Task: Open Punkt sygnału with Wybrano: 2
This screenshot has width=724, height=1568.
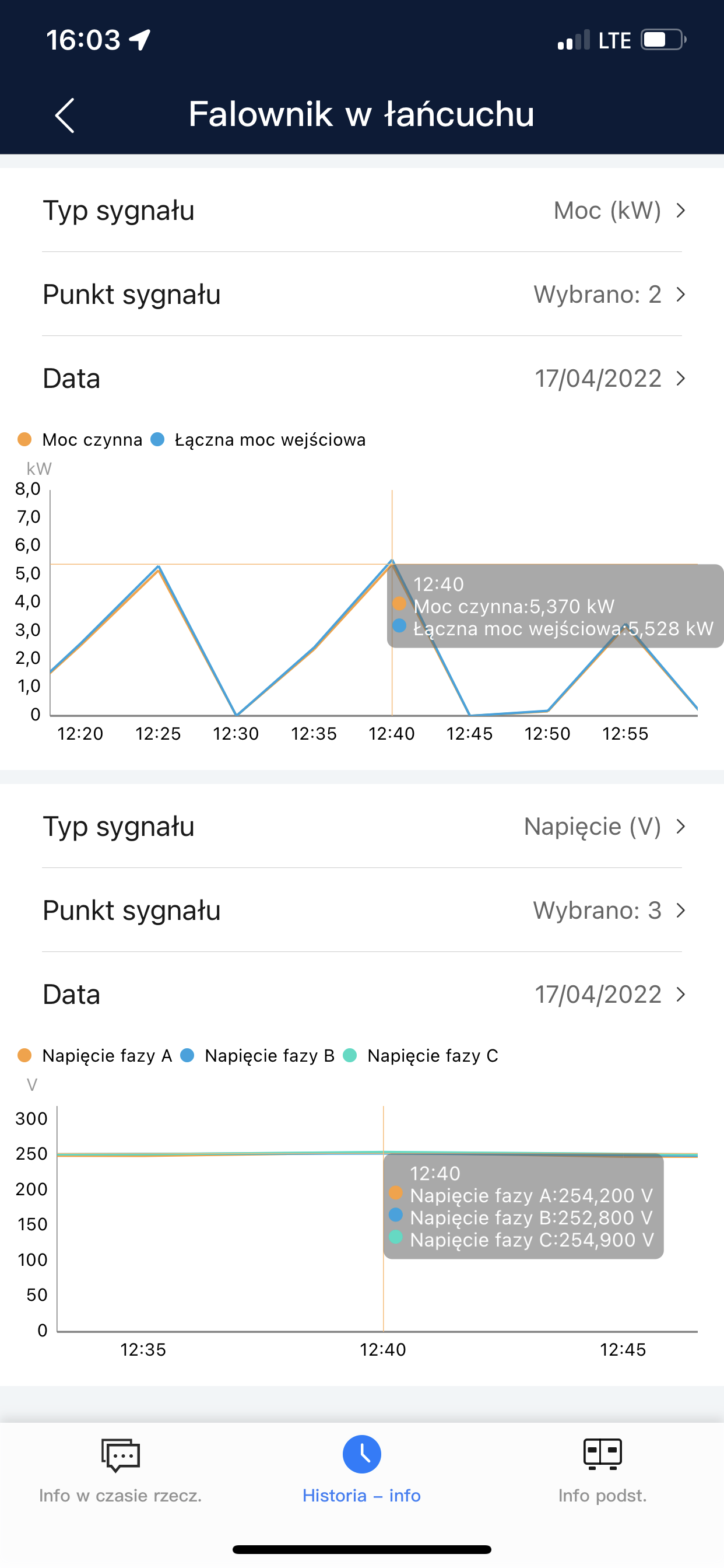Action: coord(362,294)
